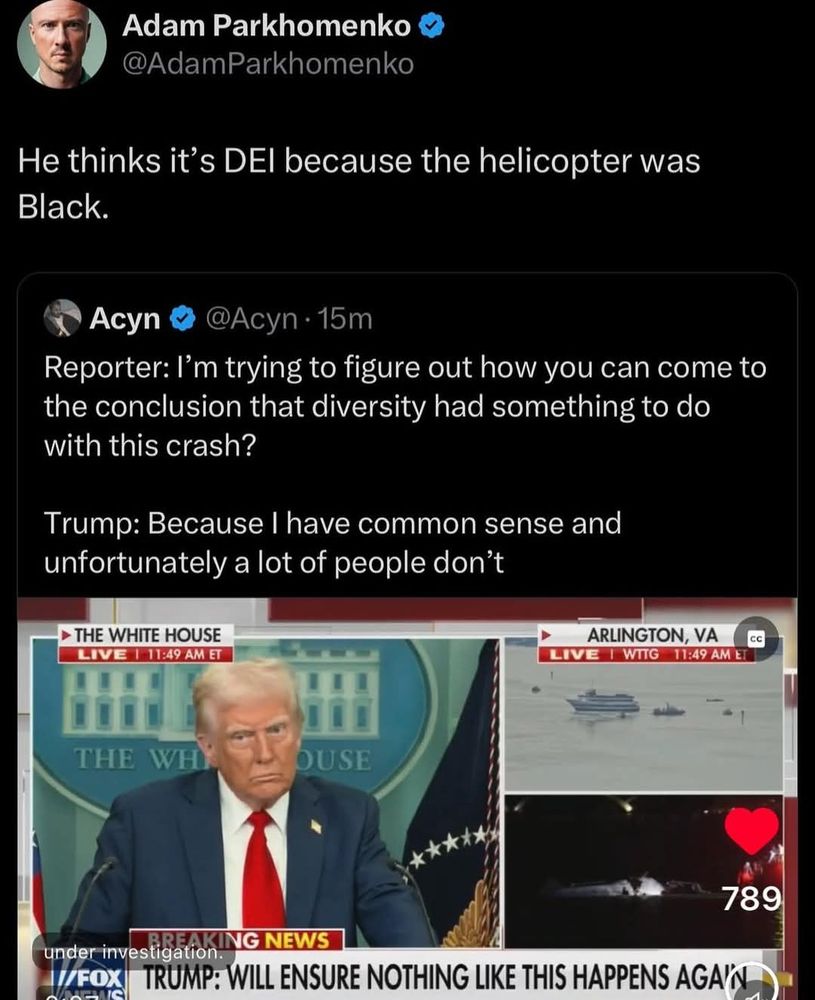Click the verified checkmark beside Acyn
Viewport: 815px width, 1000px height.
[183, 318]
